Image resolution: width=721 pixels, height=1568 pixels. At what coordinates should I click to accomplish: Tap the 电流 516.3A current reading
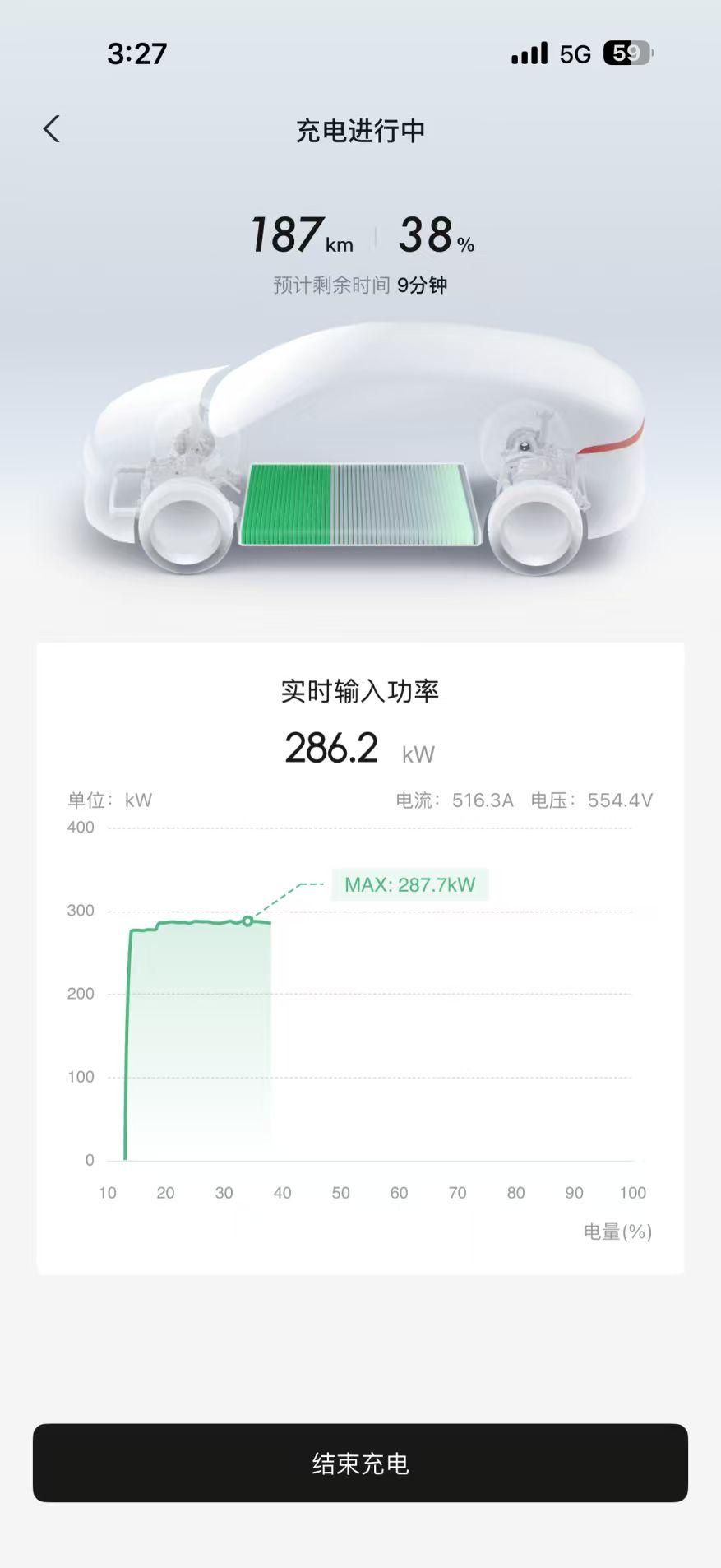point(456,799)
